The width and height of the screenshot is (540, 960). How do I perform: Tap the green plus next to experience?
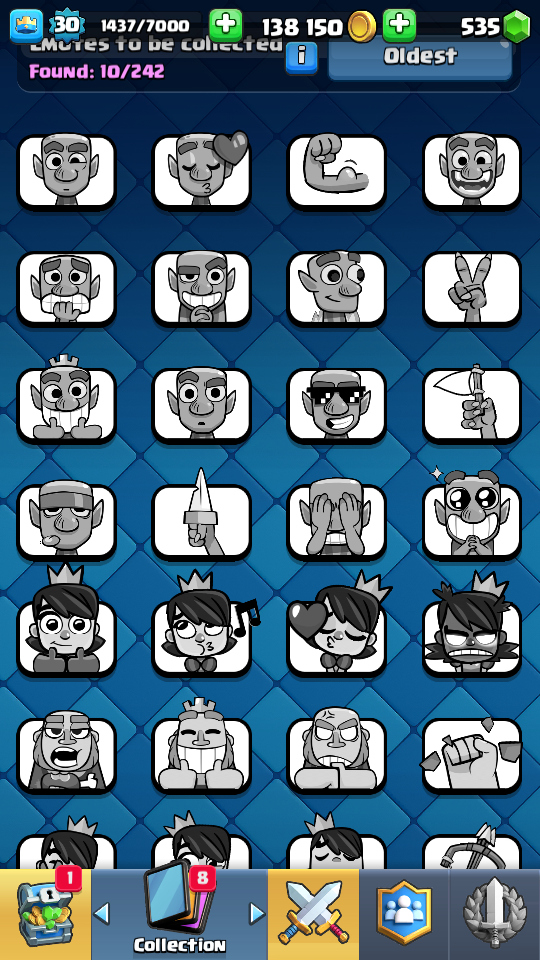[226, 25]
